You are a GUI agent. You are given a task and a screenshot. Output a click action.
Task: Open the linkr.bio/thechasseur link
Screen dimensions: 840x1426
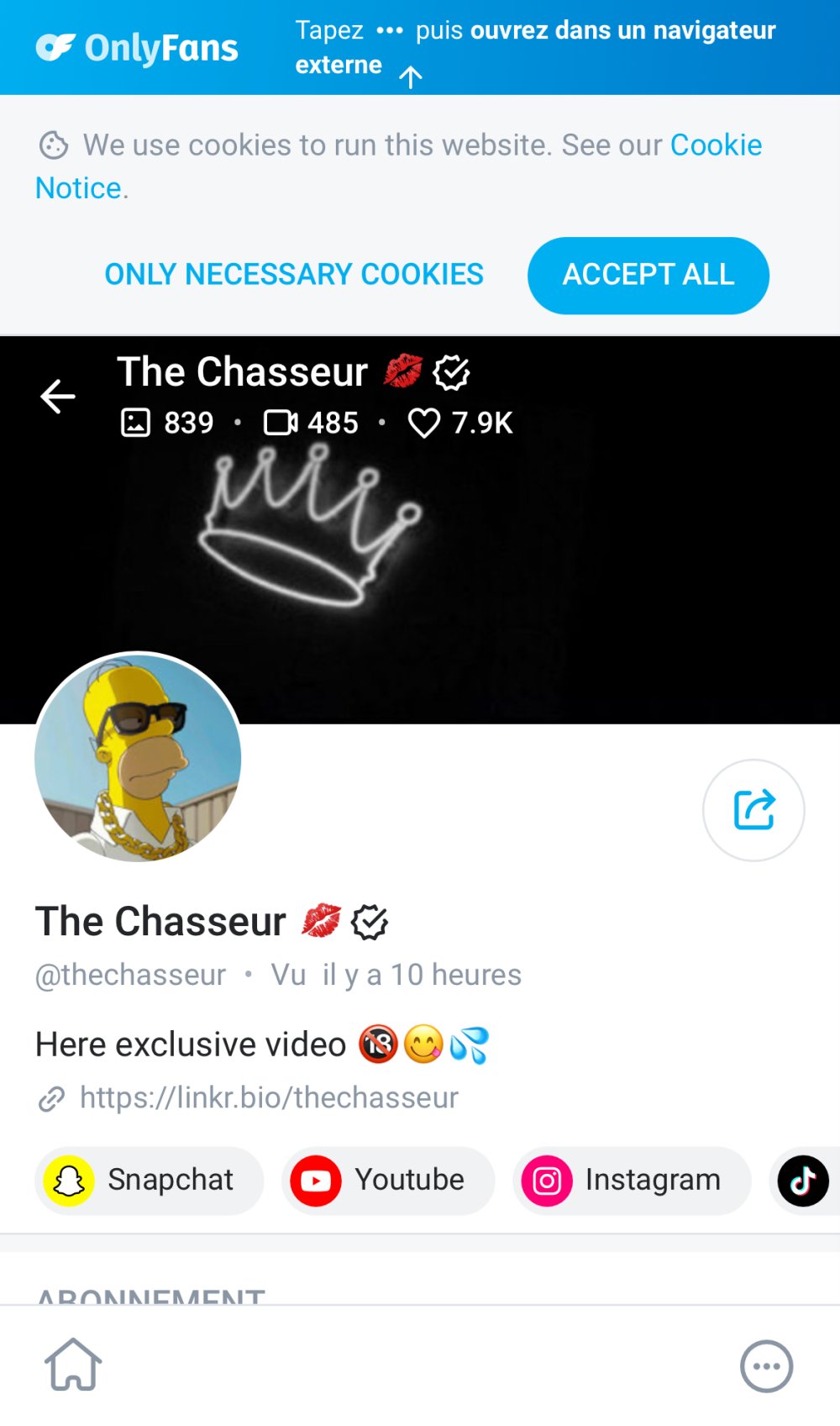click(269, 1097)
